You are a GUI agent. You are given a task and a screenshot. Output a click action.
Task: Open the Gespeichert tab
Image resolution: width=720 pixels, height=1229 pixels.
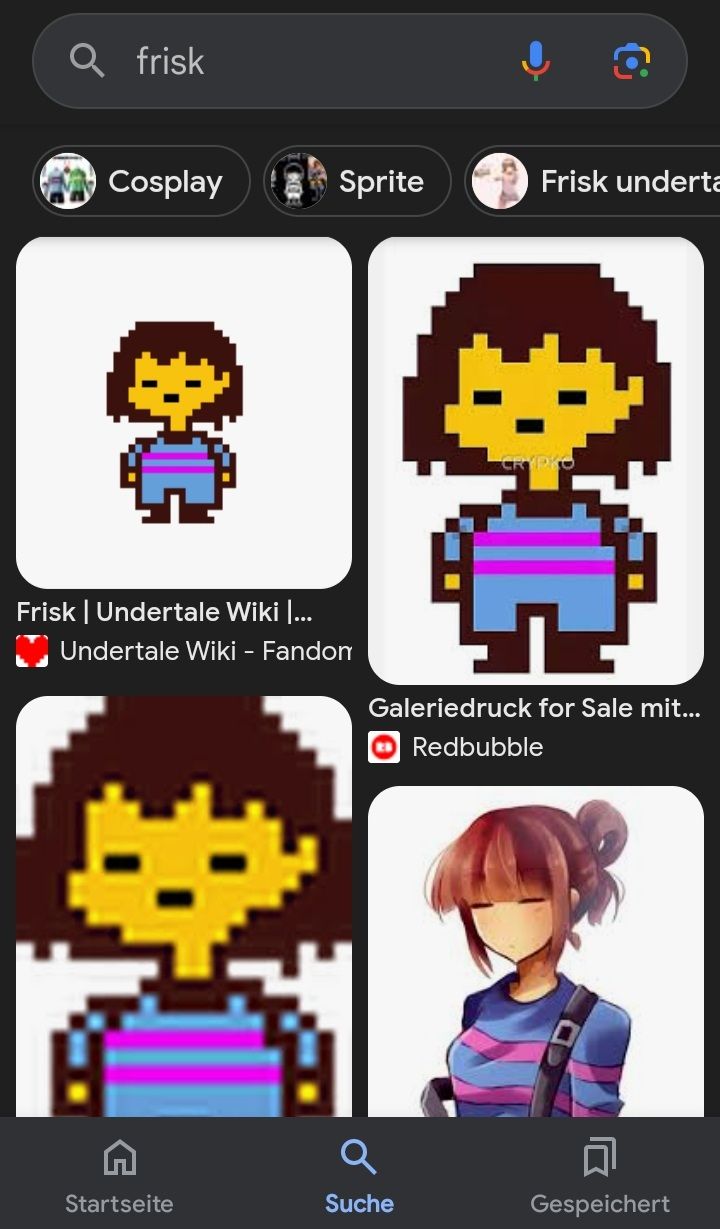click(600, 1177)
